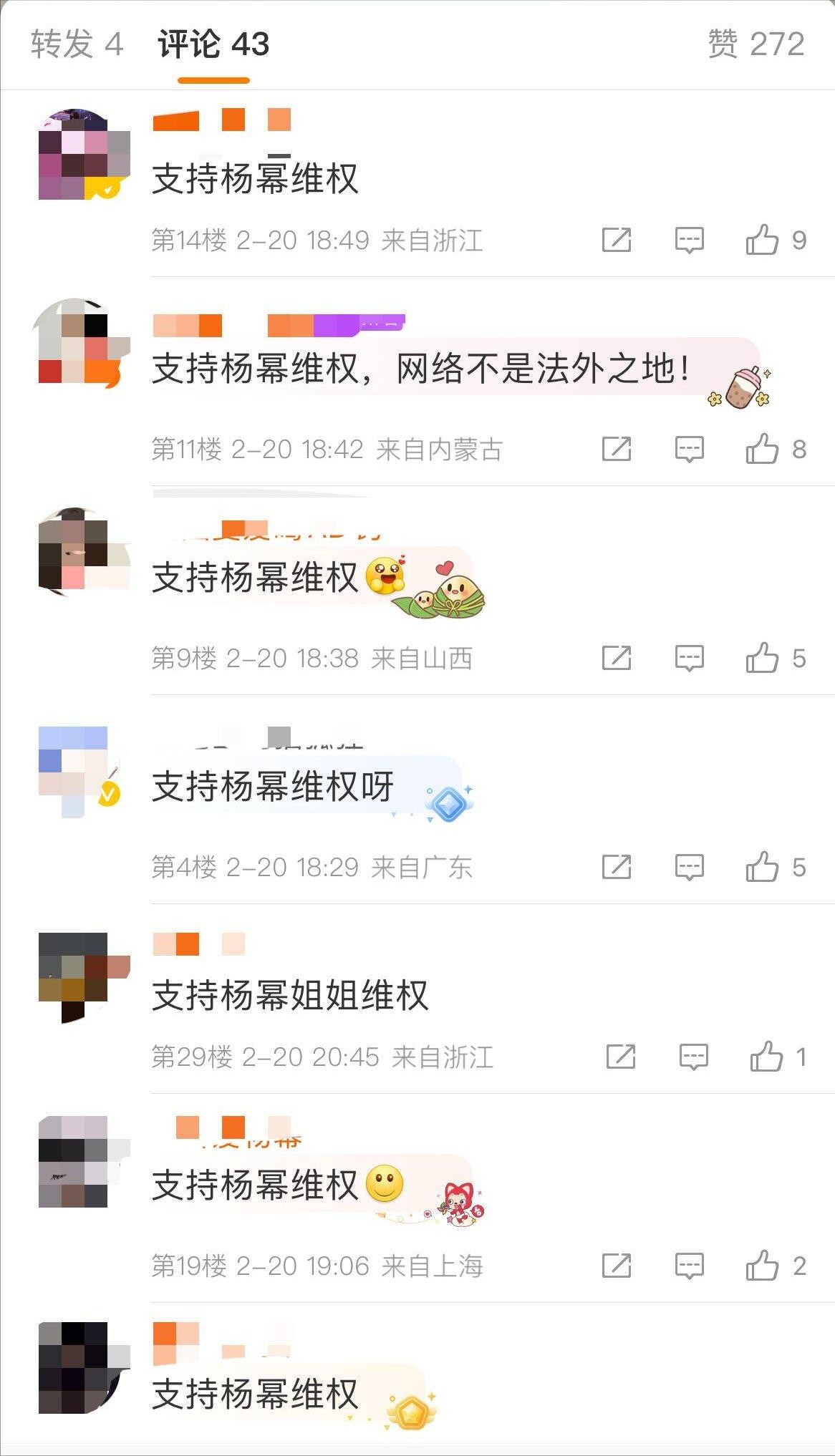The image size is (835, 1456).
Task: Like the 第11楼 comment from 内蒙古
Action: tap(762, 450)
